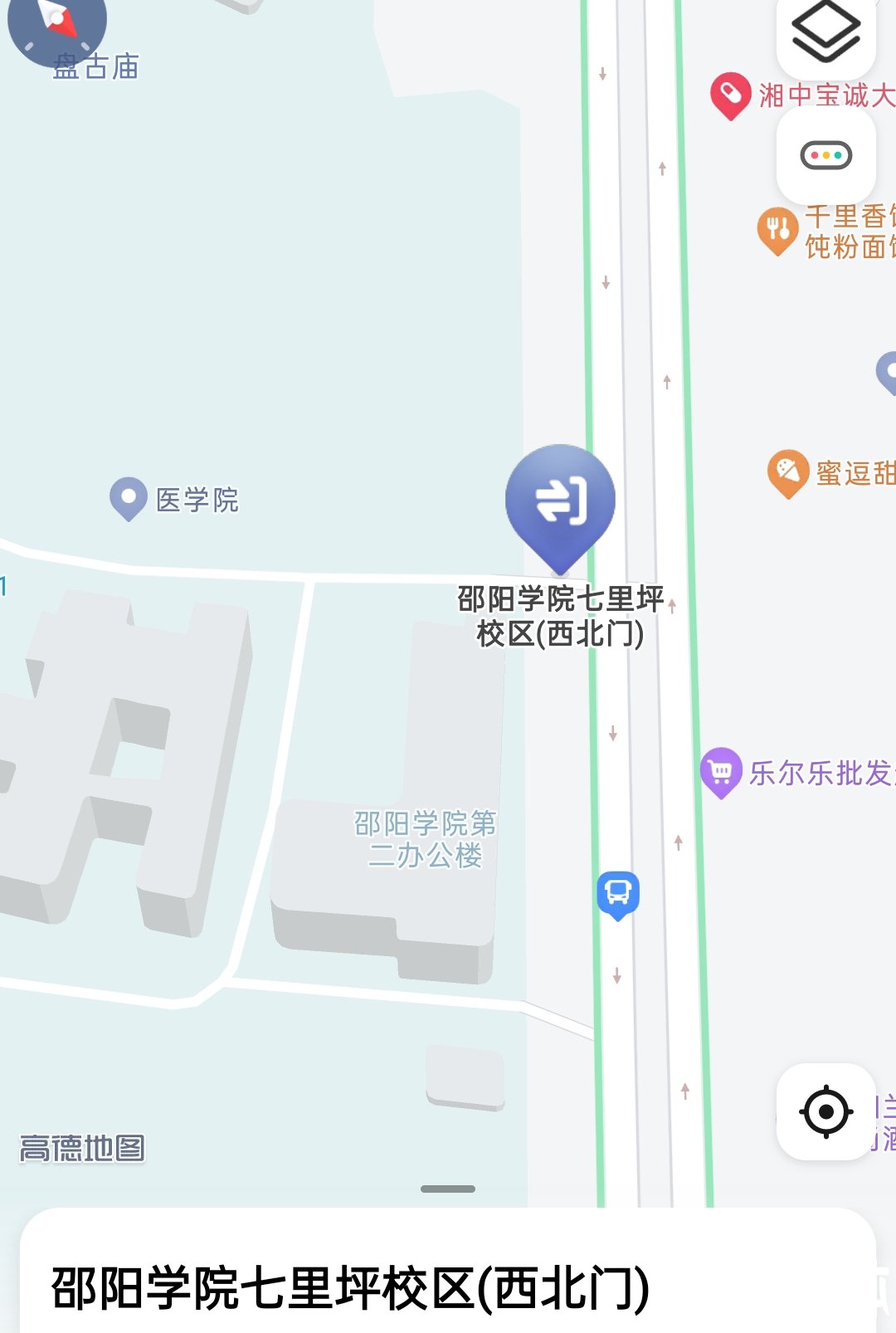Tap the bottom sheet drag handle

448,1189
